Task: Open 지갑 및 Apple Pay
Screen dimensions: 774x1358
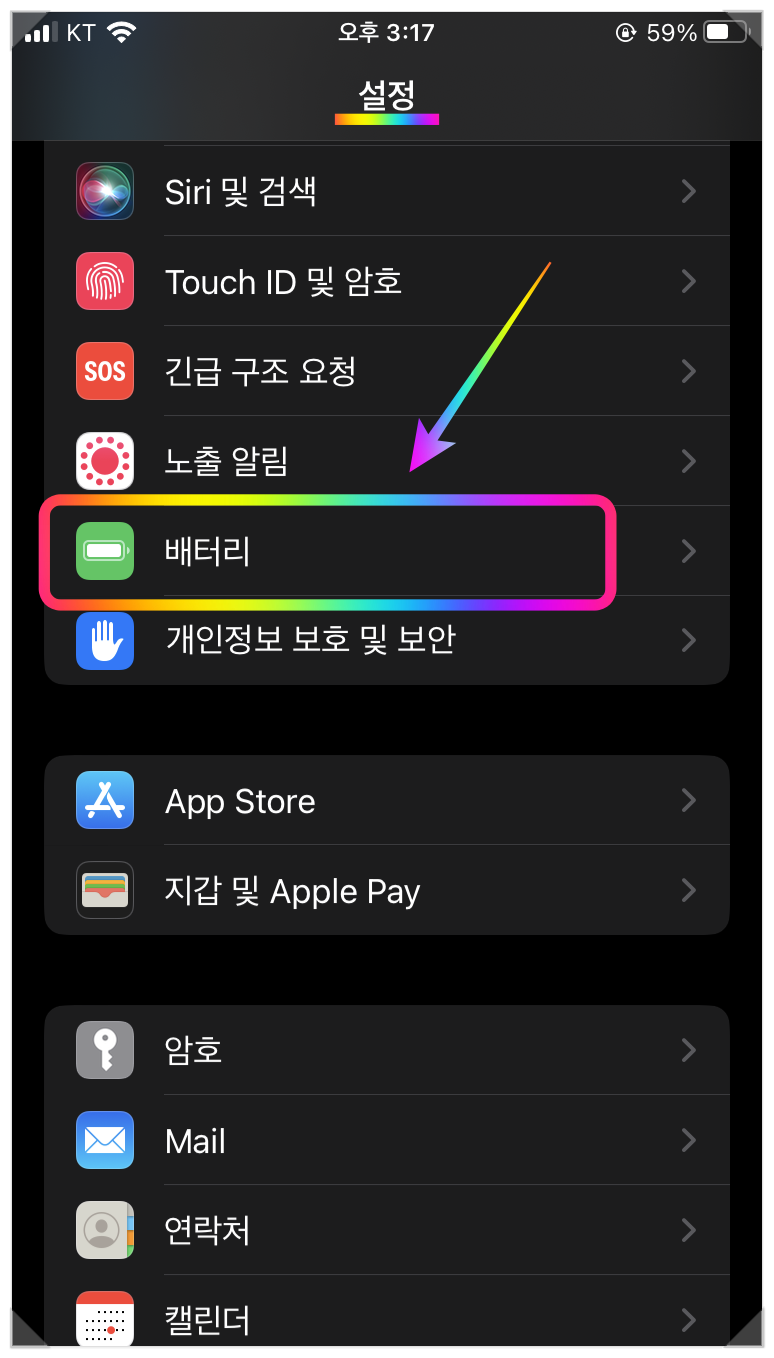Action: click(x=387, y=890)
